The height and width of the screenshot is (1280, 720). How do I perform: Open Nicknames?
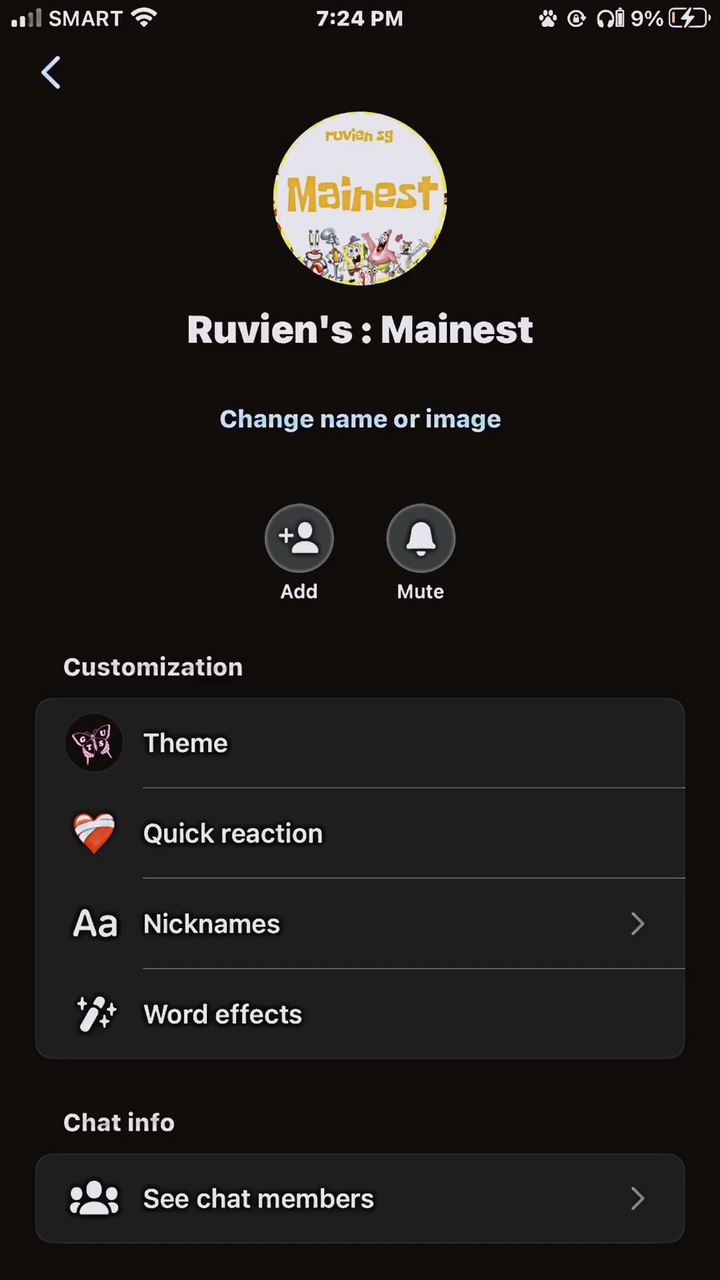coord(360,923)
